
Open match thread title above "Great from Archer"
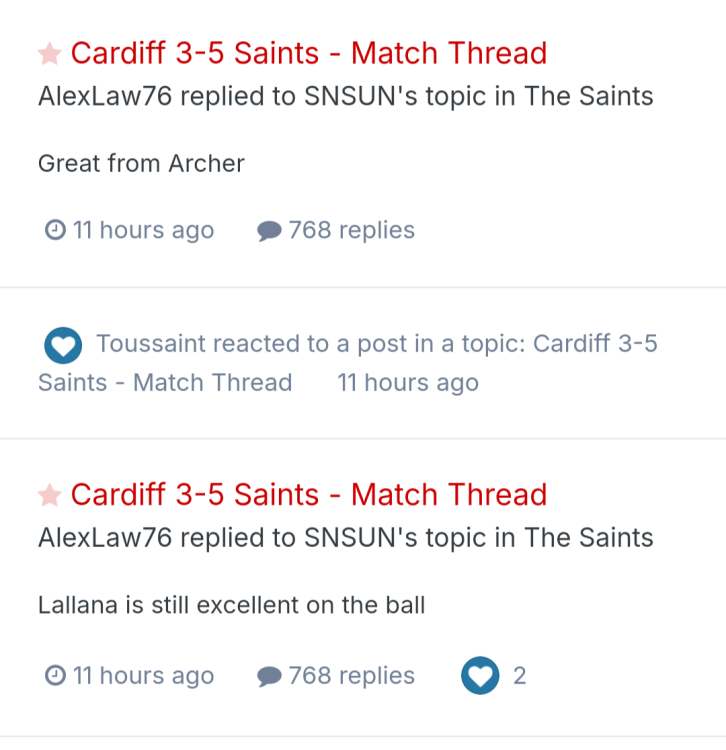(x=308, y=53)
